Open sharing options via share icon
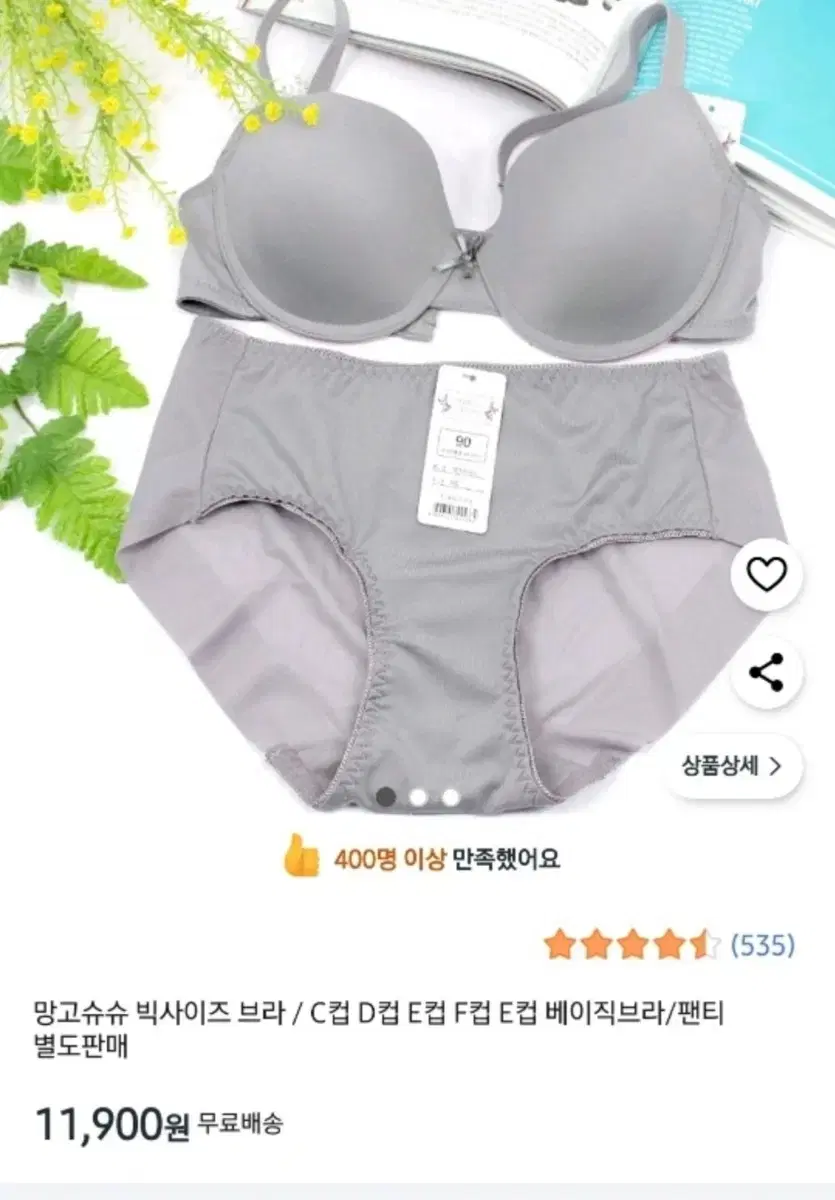 pos(766,673)
